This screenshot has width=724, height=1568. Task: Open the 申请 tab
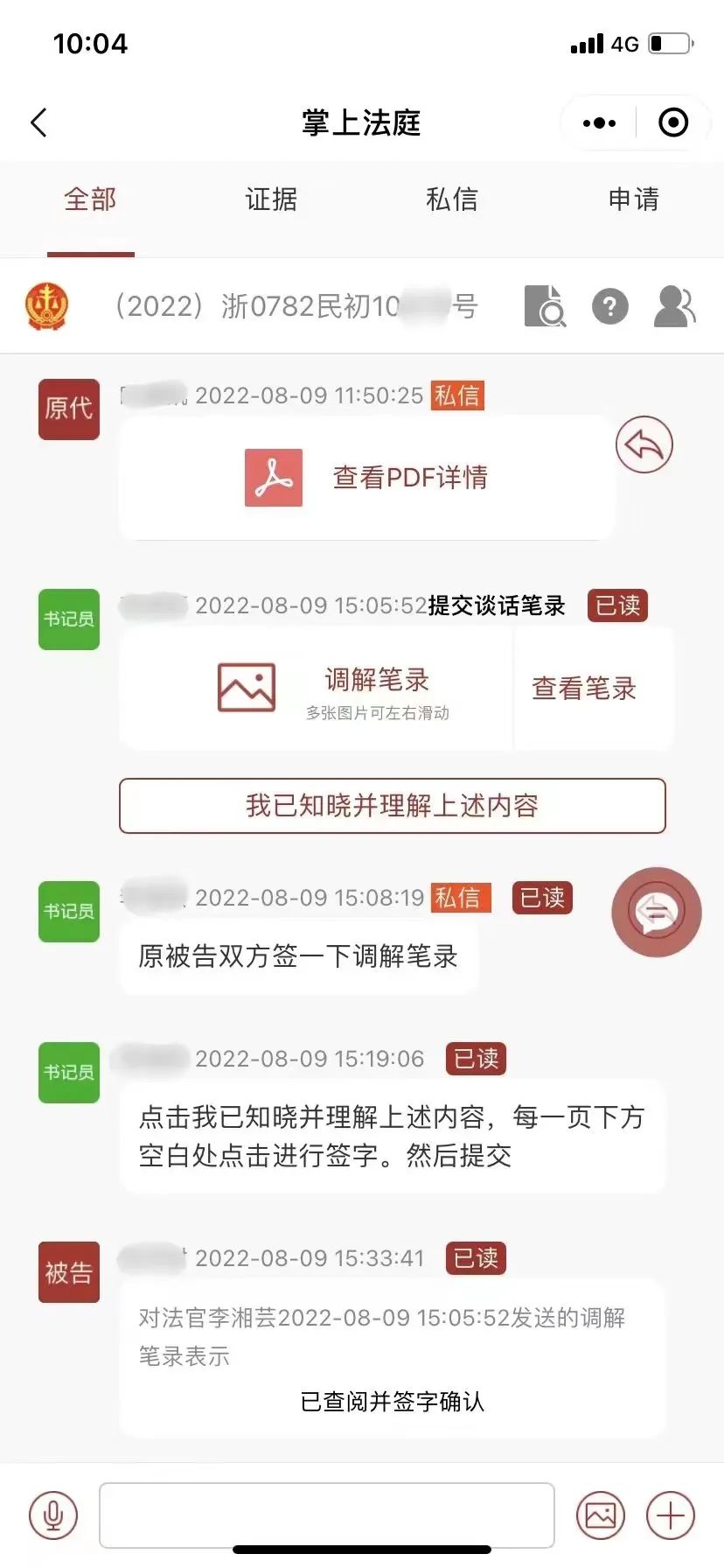point(633,199)
